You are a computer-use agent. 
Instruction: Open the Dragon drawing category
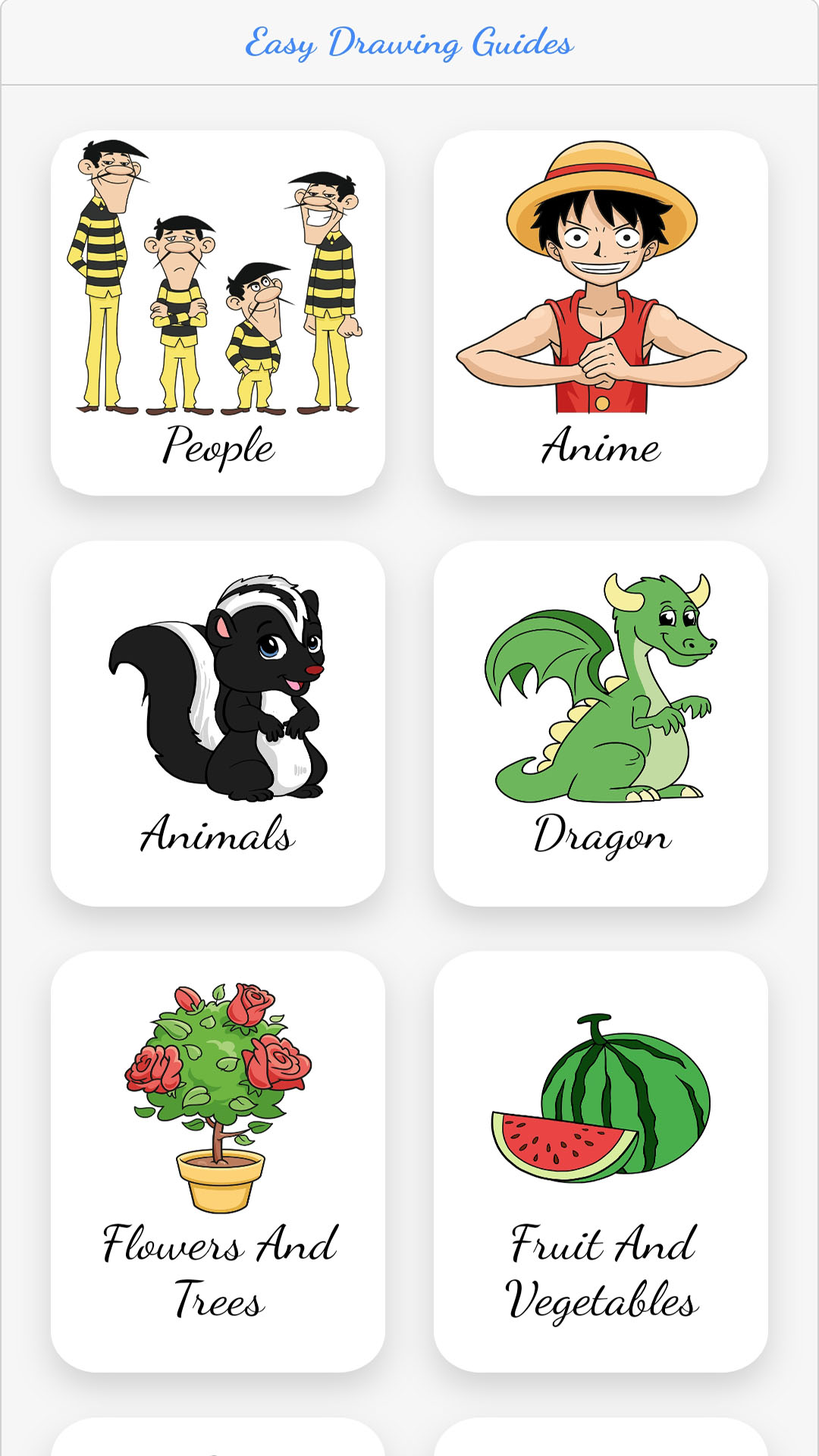pyautogui.click(x=601, y=723)
